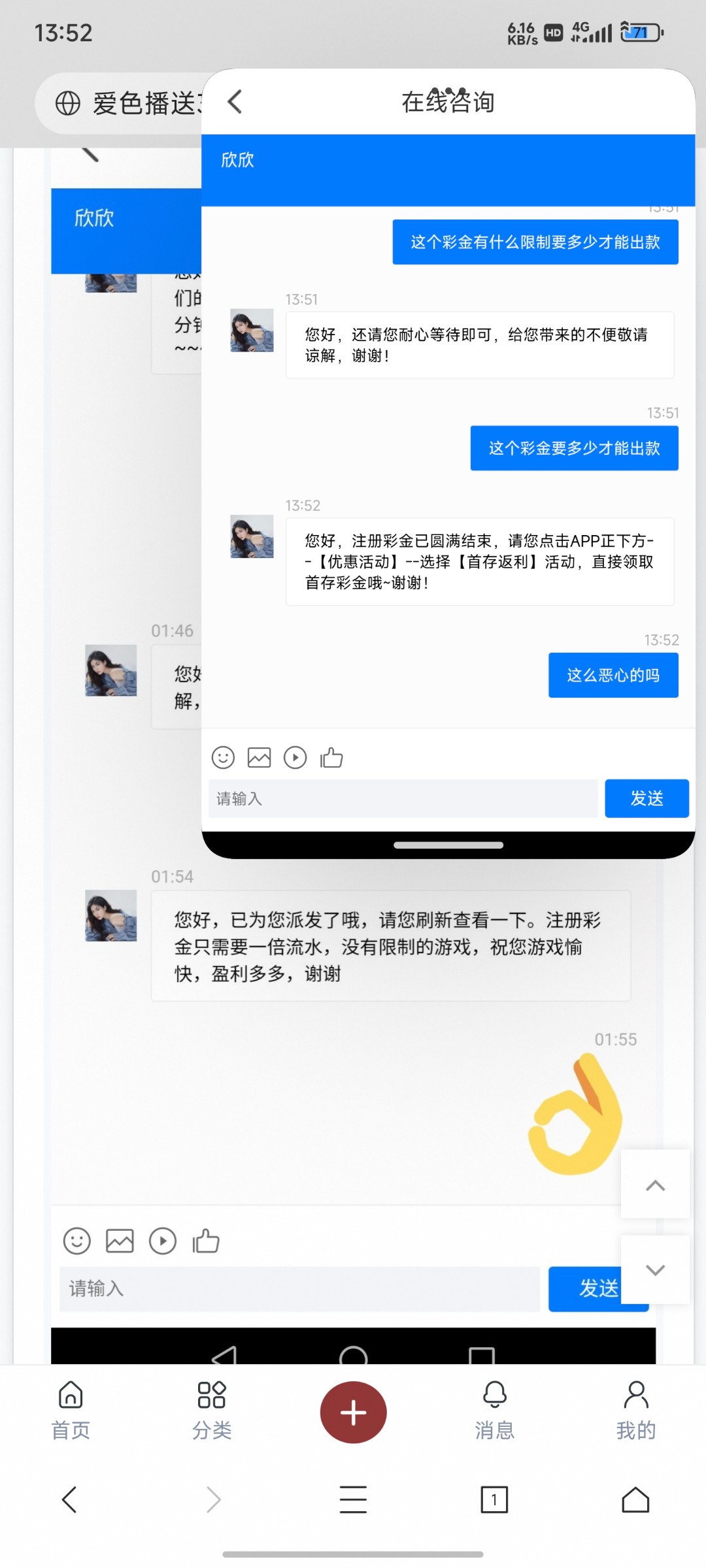
Task: Open the 消息 tab
Action: pyautogui.click(x=494, y=1411)
